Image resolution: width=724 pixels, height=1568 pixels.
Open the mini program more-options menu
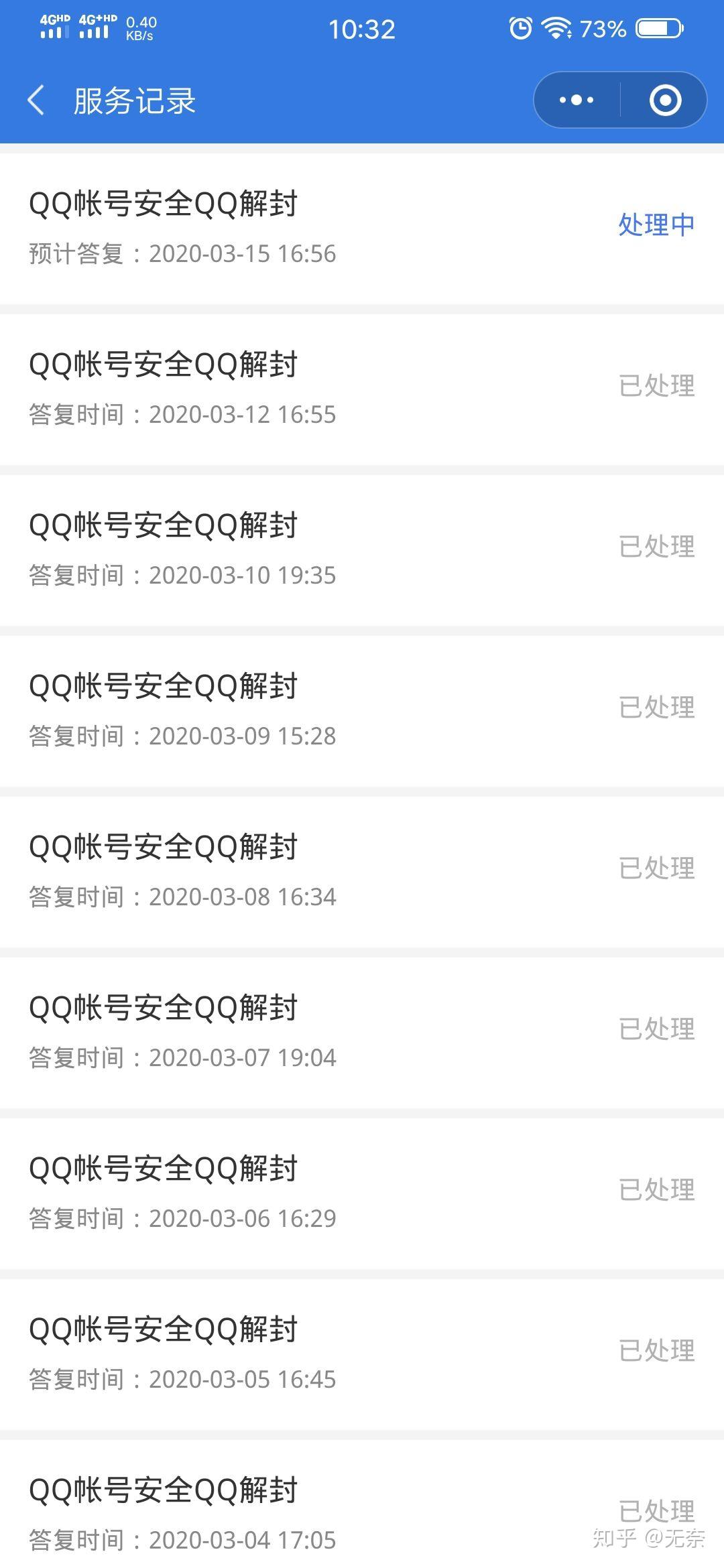pyautogui.click(x=577, y=101)
